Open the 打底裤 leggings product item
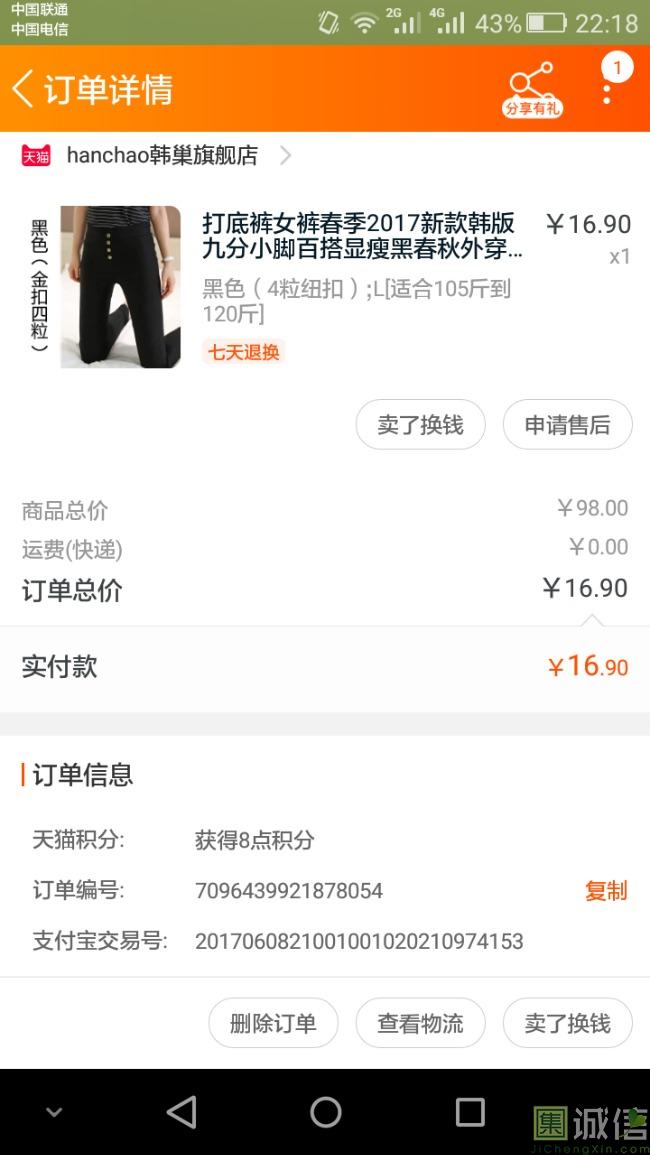 pos(325,287)
